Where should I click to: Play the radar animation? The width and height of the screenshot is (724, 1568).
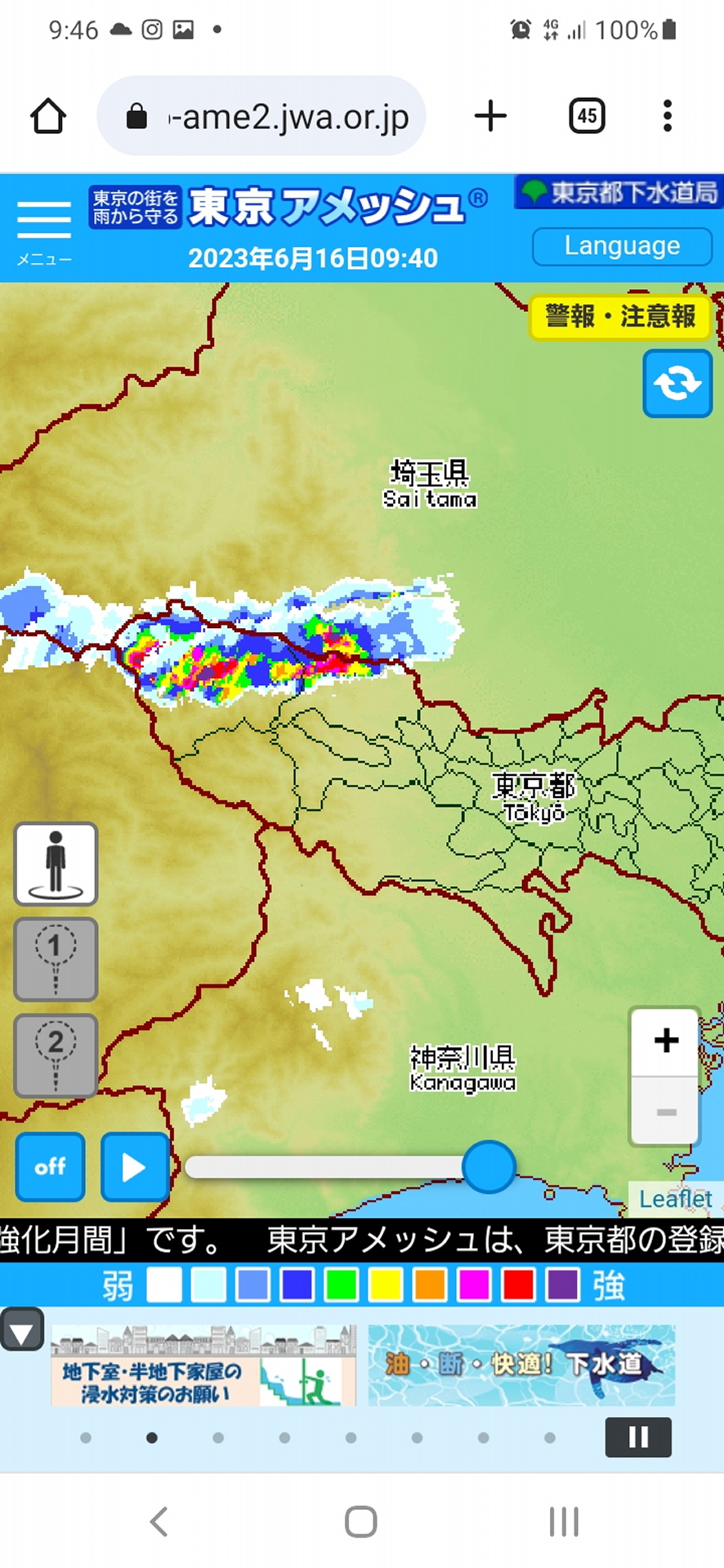pos(135,1166)
